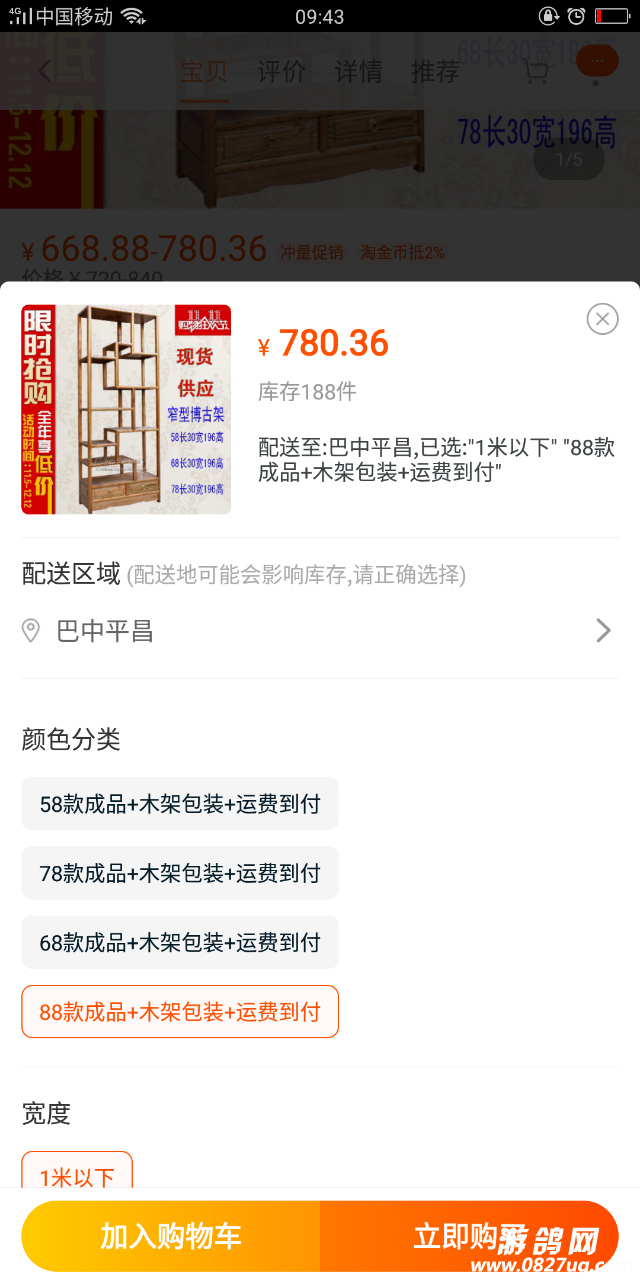This screenshot has width=640, height=1280.
Task: Open delivery region 巴中平昌
Action: pos(320,631)
